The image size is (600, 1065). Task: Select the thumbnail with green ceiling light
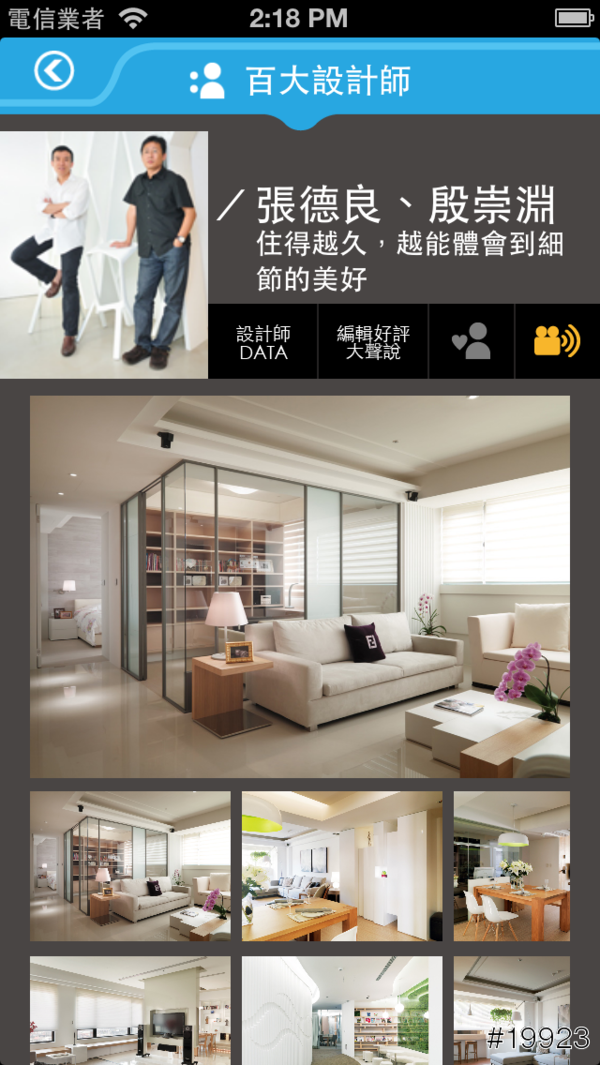342,866
